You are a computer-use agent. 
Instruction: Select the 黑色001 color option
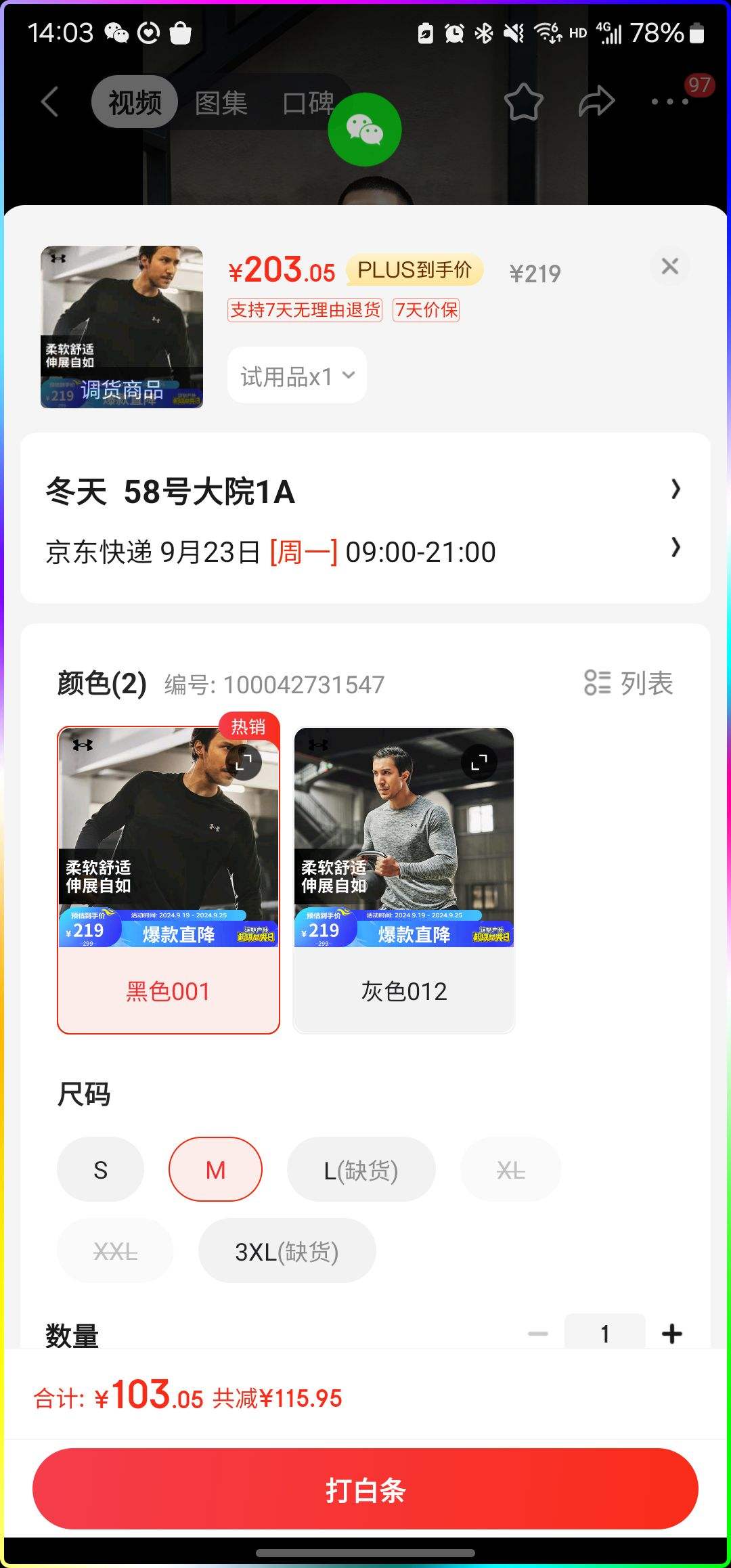click(x=168, y=880)
